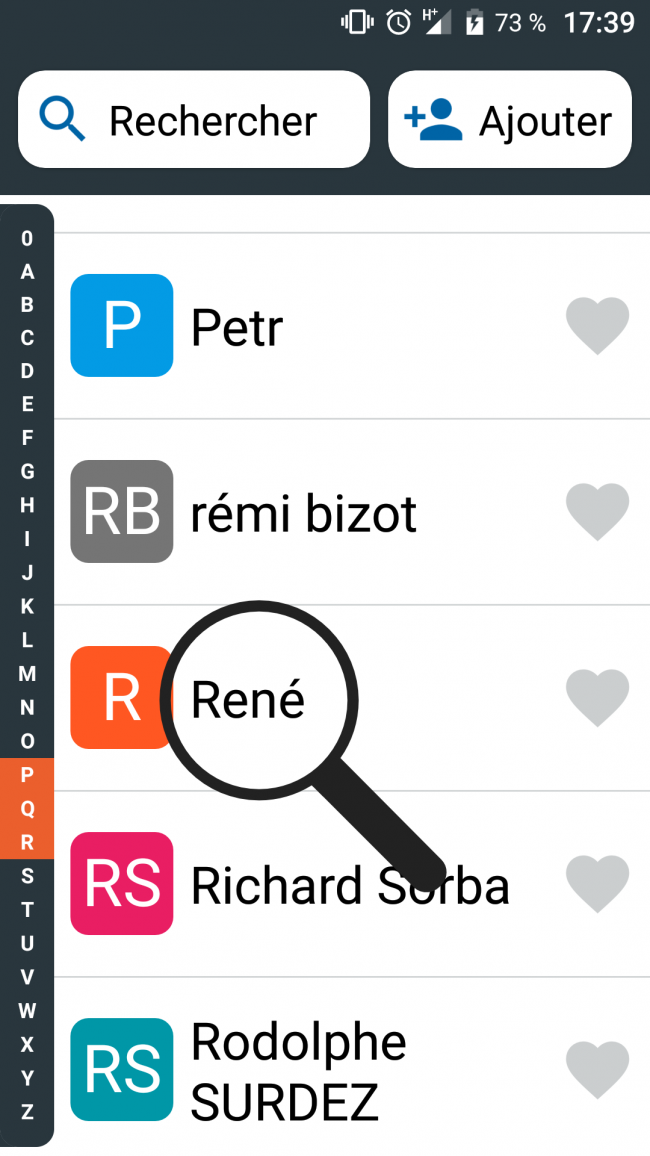Open the Rechercher search button

194,120
